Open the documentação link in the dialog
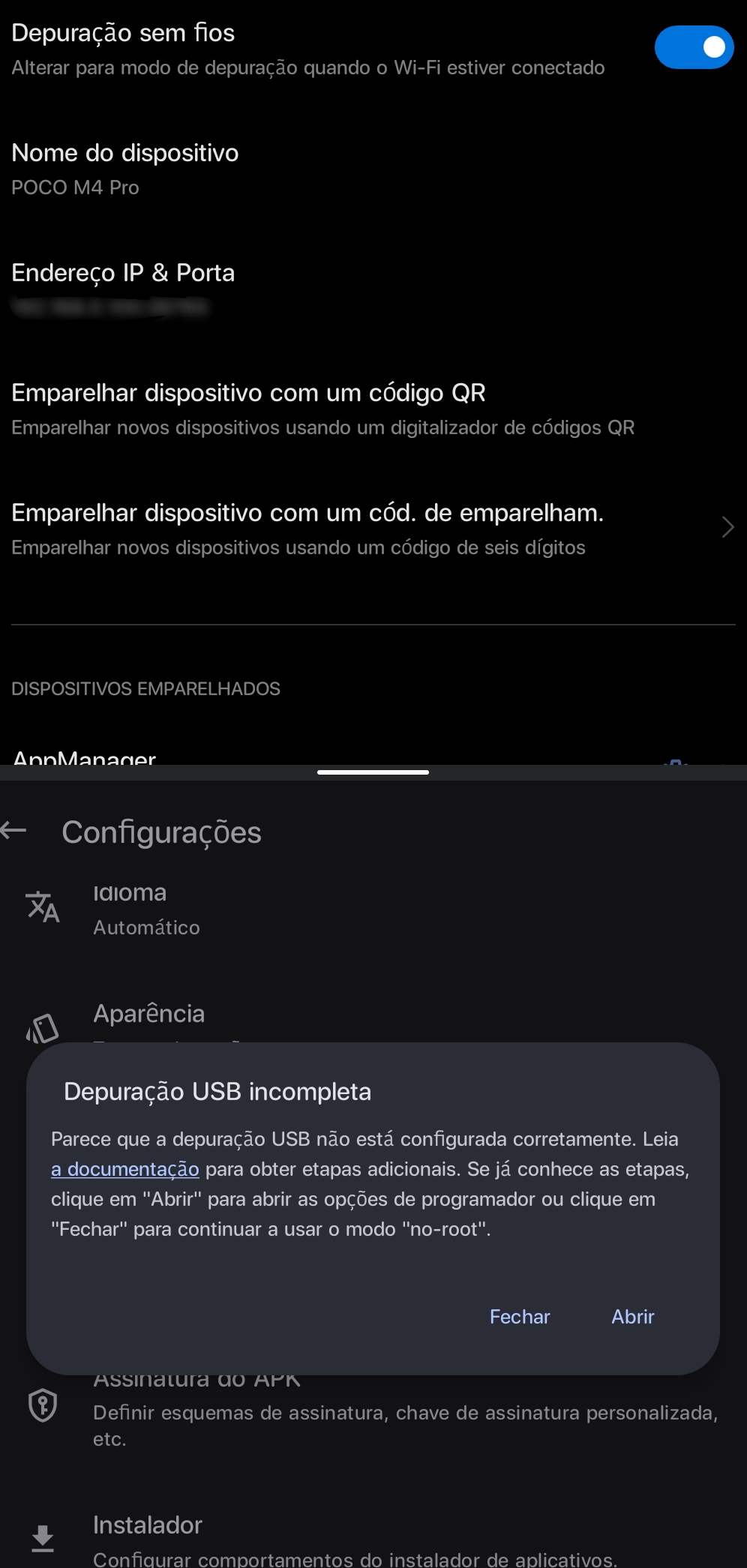747x1568 pixels. coord(125,1169)
